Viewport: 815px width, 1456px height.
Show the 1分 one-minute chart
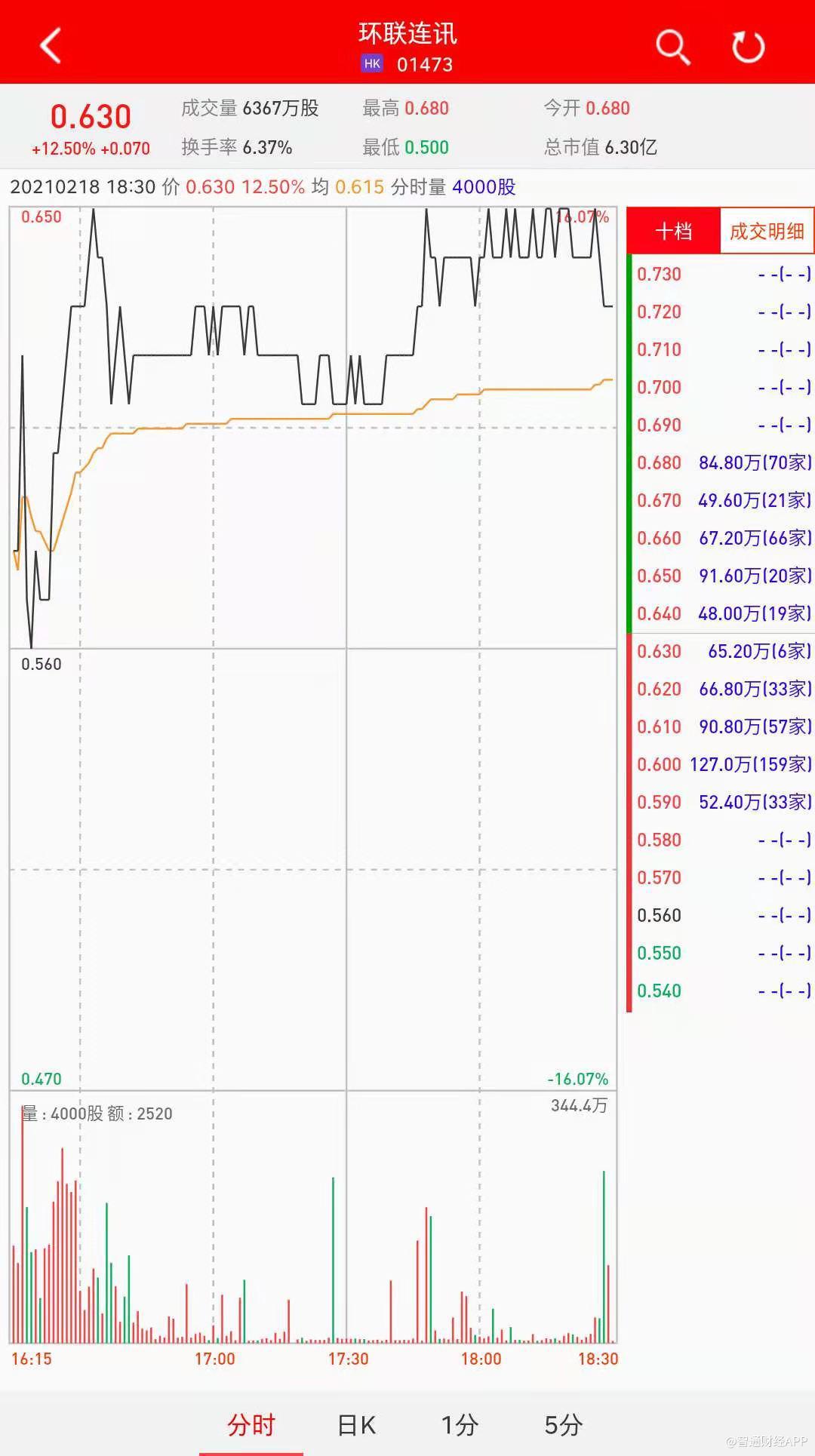[460, 1424]
